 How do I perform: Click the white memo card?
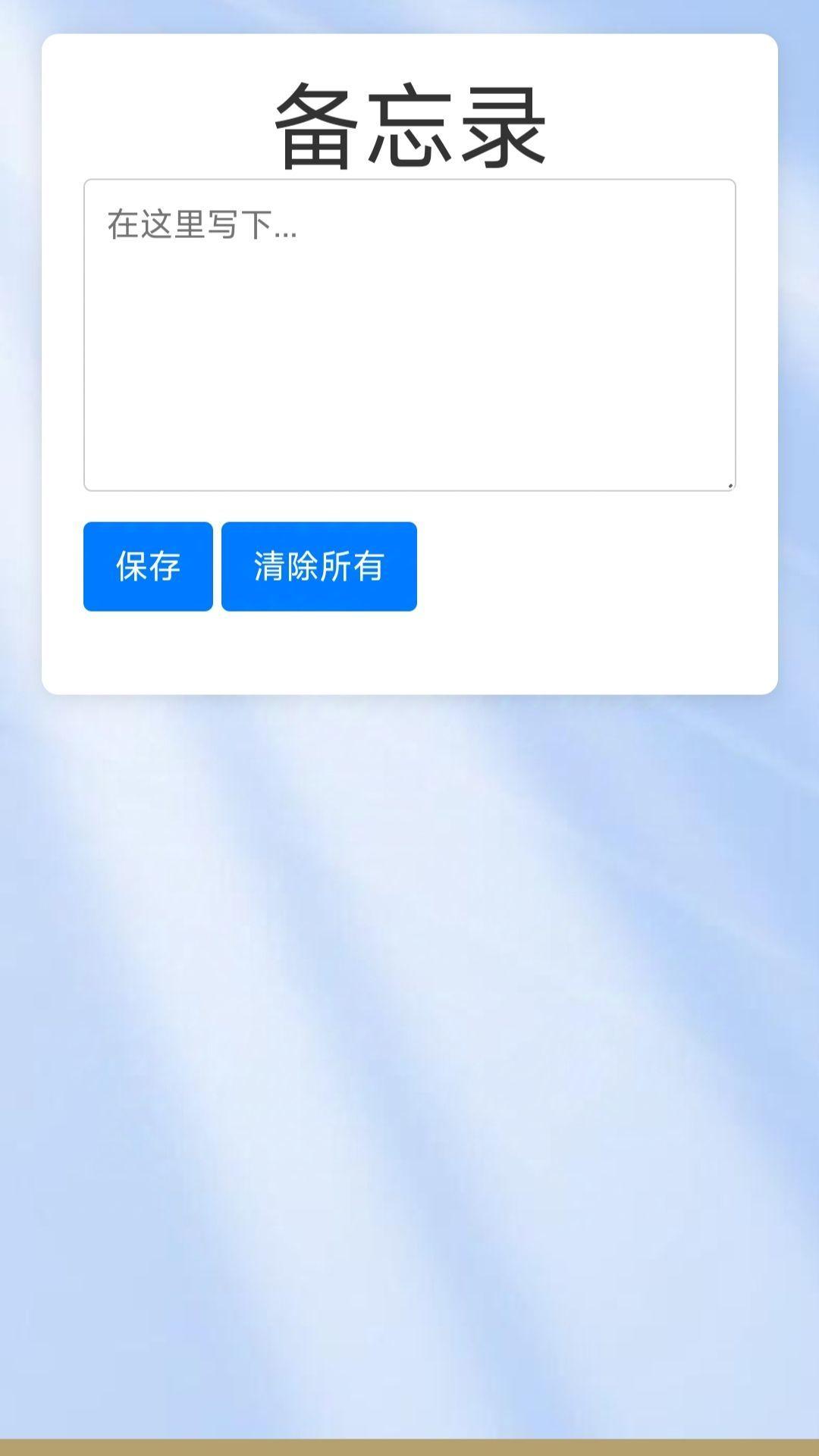[409, 659]
